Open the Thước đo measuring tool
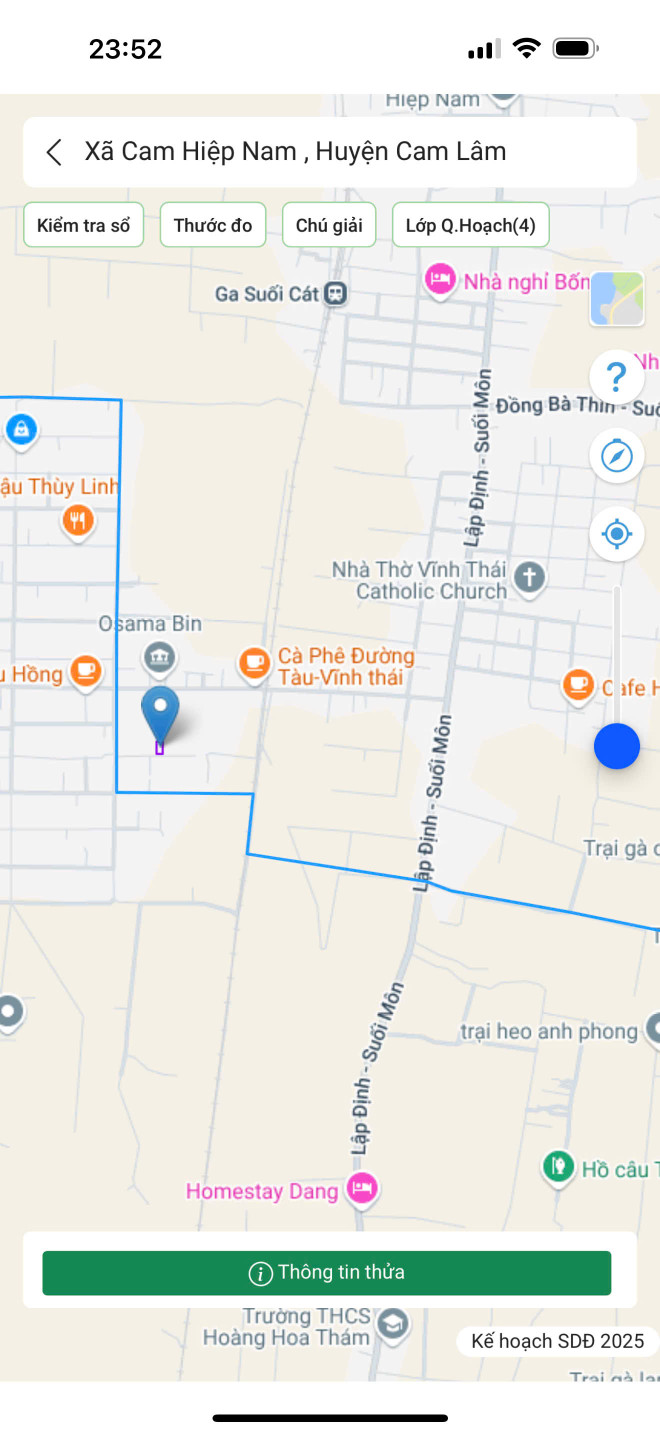 point(213,225)
